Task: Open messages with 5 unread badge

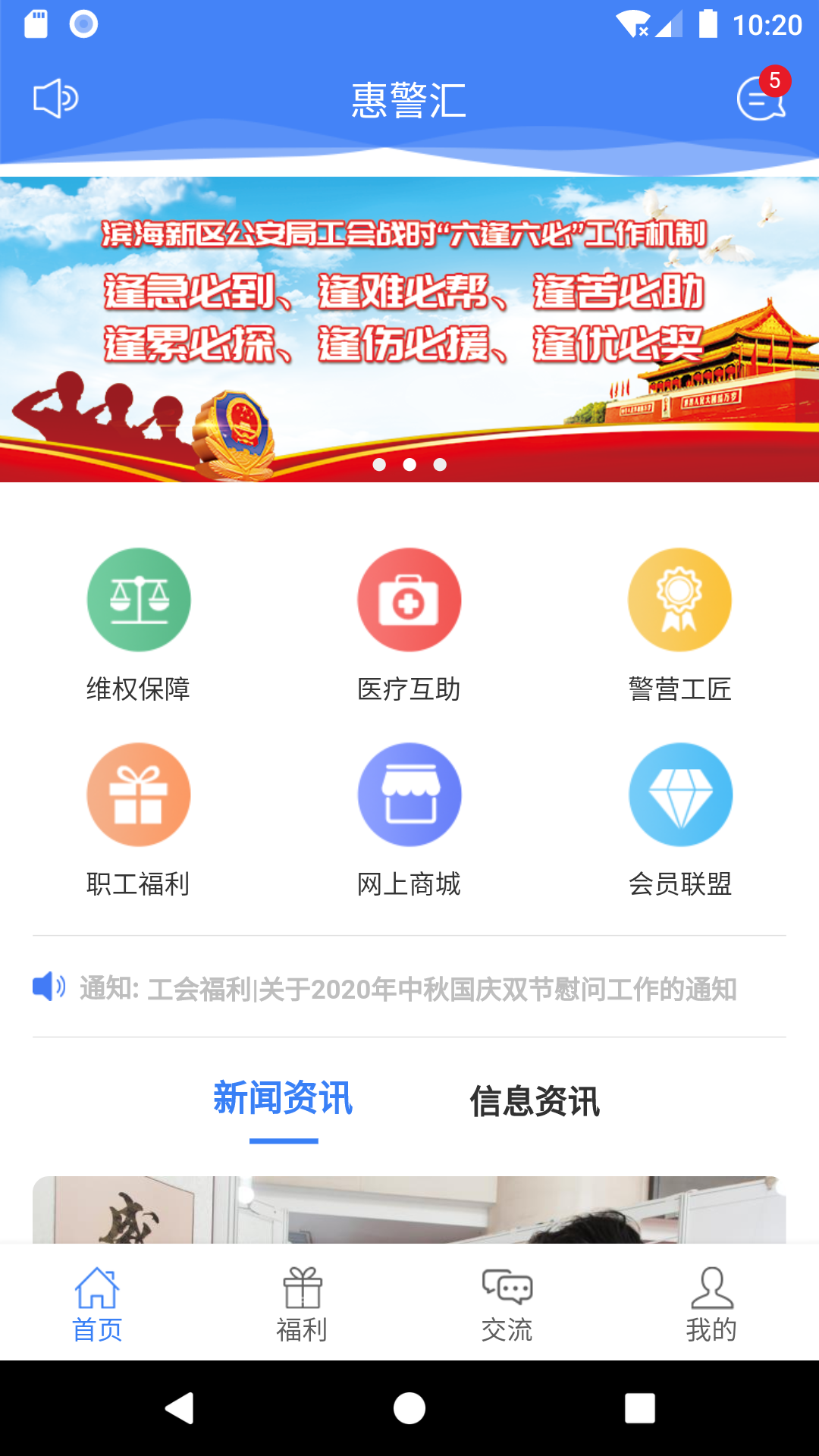Action: (761, 99)
